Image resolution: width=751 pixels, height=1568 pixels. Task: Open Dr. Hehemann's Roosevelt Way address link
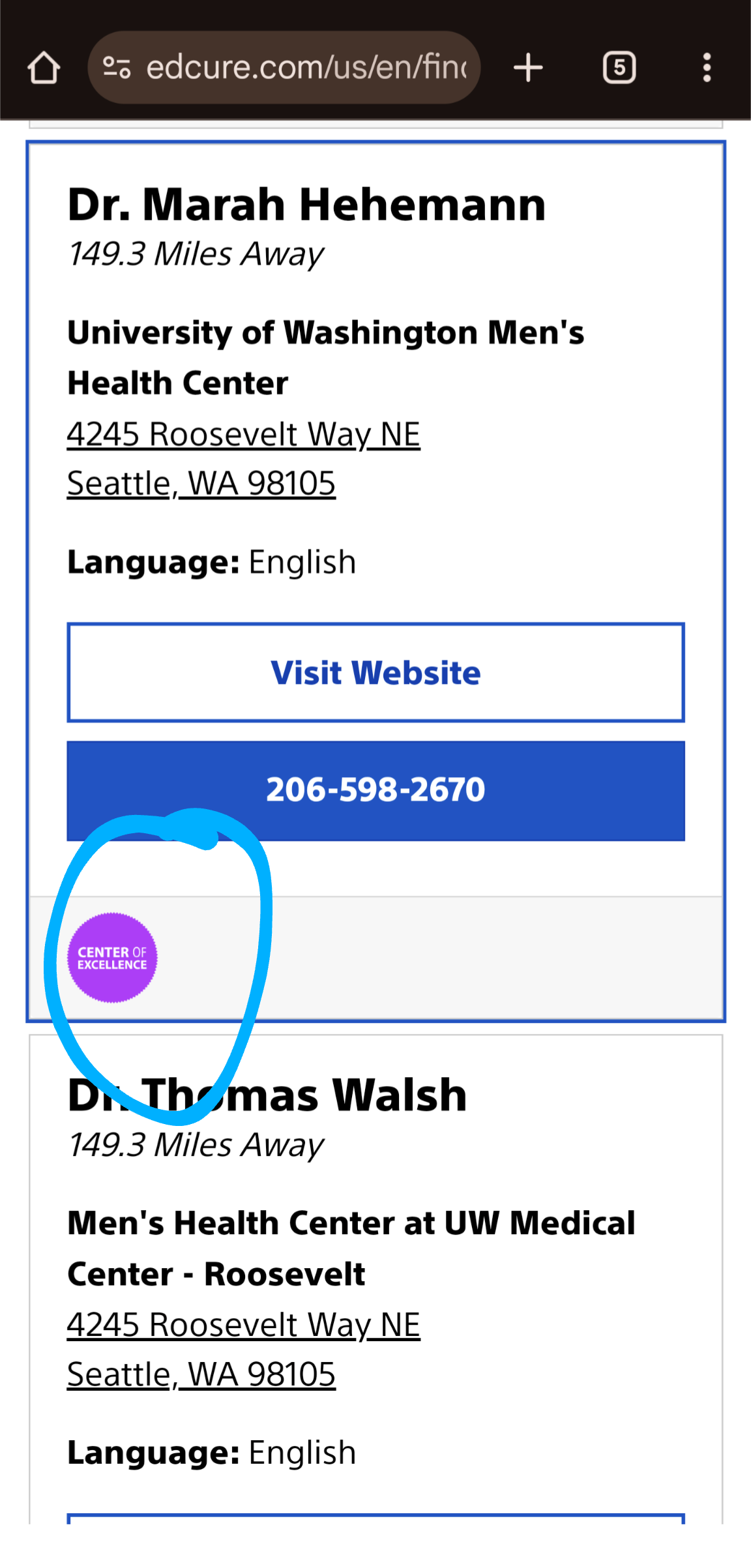pos(243,435)
